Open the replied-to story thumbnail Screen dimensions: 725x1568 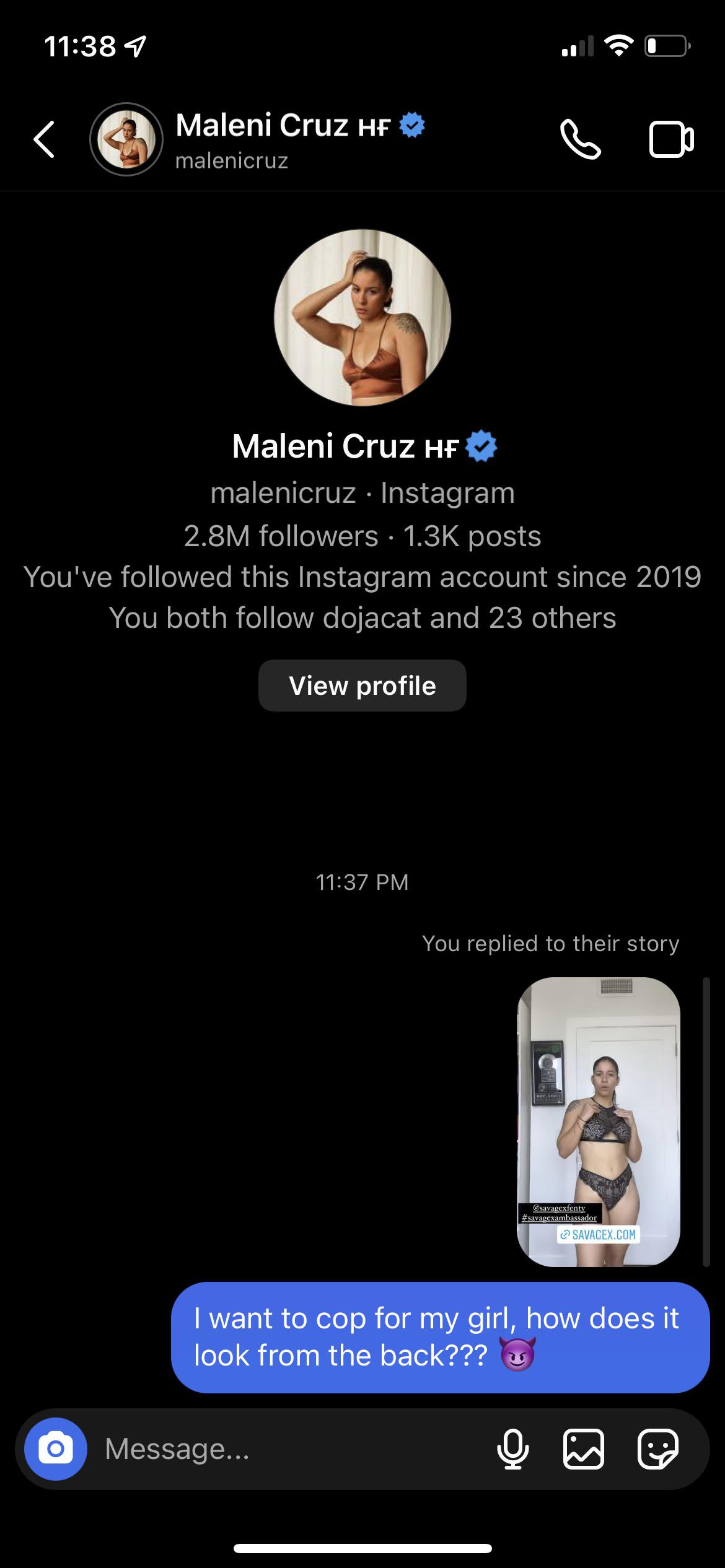point(599,1122)
